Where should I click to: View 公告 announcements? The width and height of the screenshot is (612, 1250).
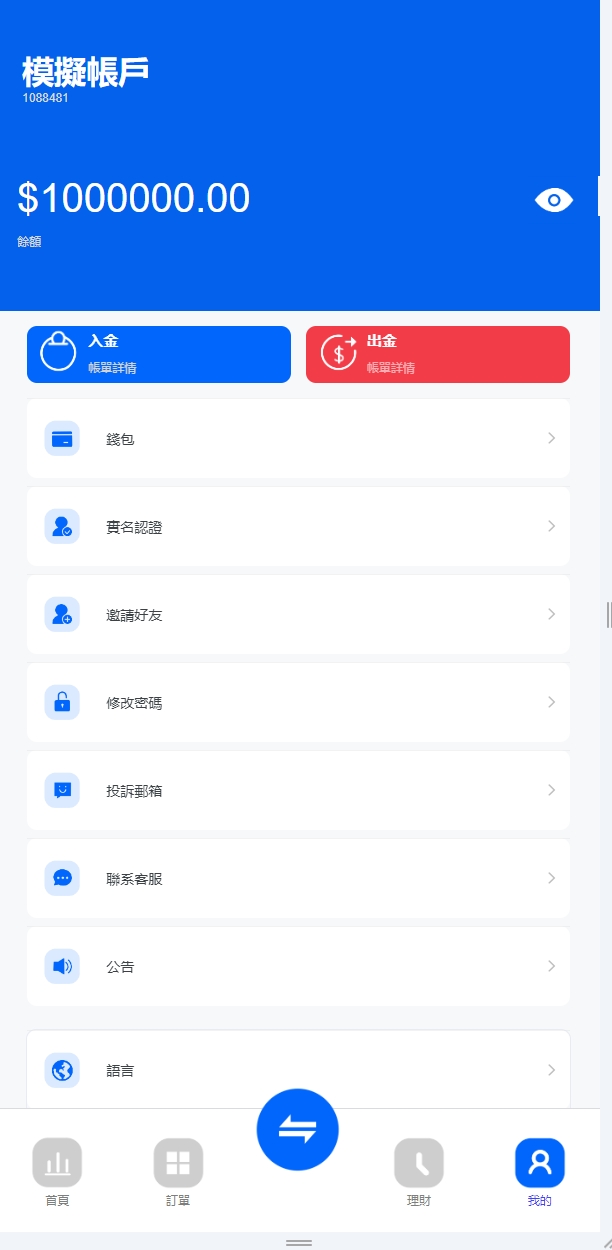[x=298, y=967]
